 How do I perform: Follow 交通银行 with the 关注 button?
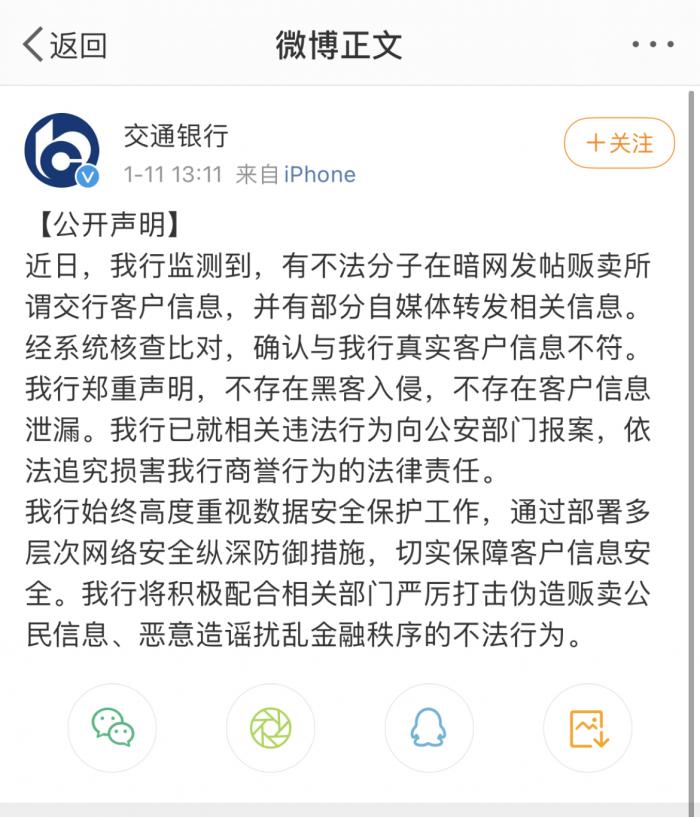pyautogui.click(x=619, y=143)
